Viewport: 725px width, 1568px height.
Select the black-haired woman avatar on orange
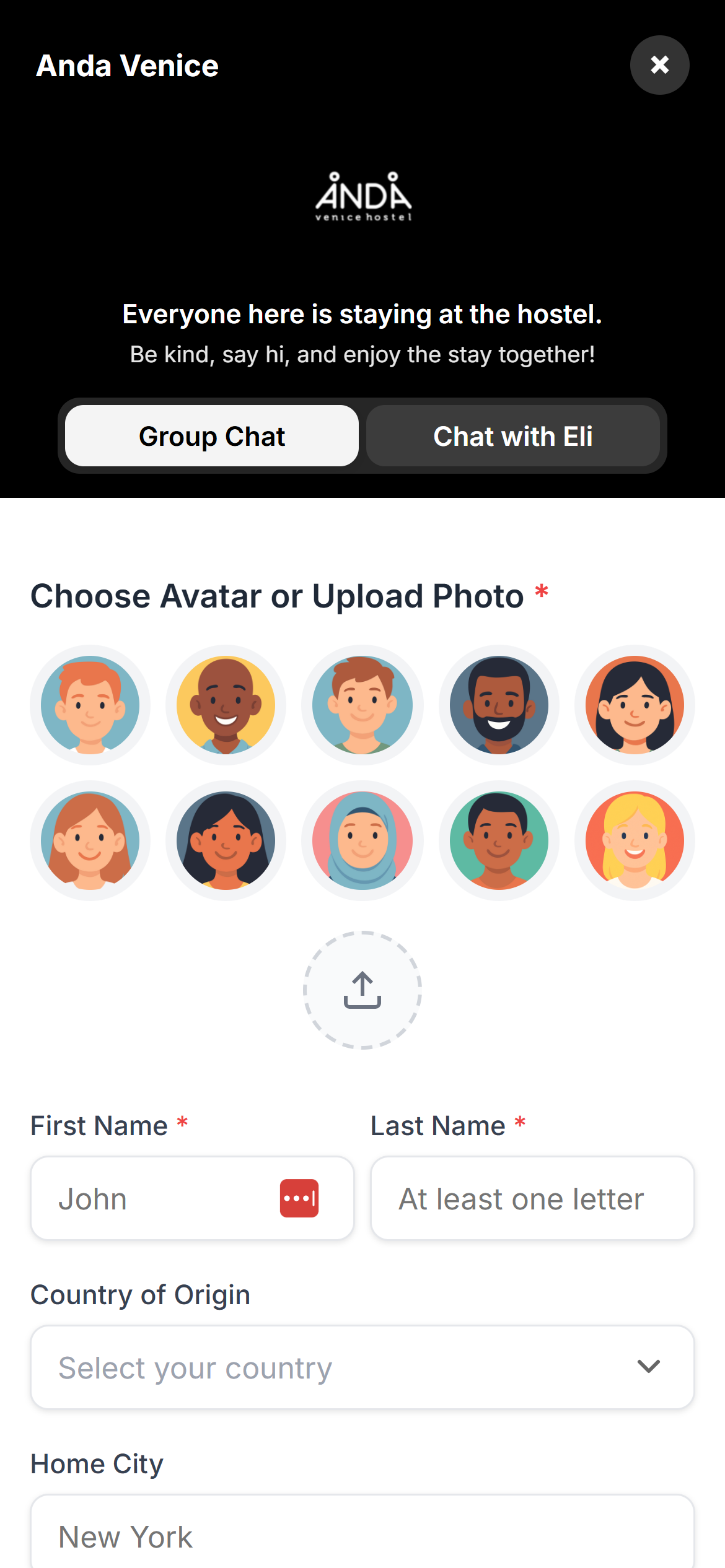(x=635, y=705)
